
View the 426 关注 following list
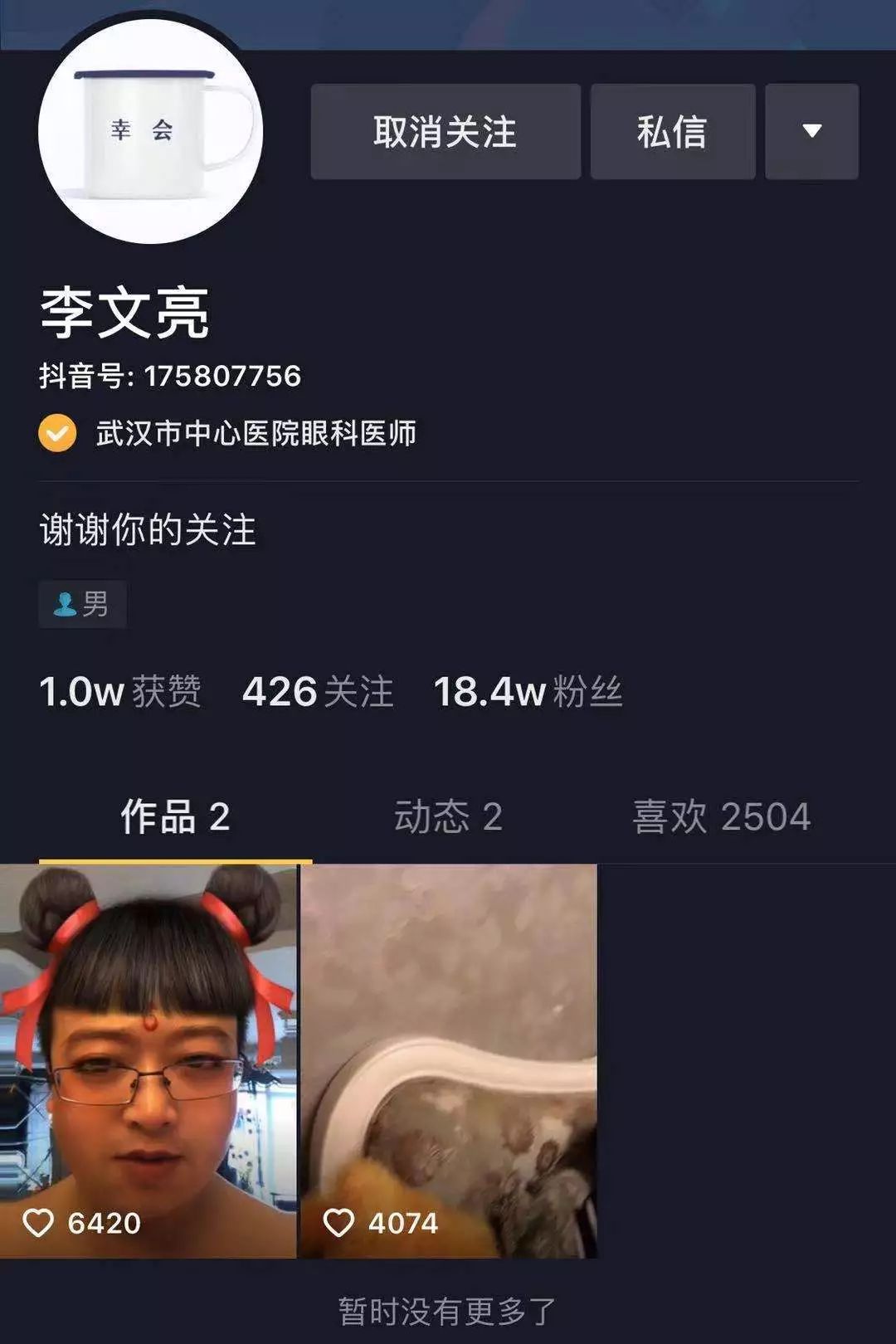coord(317,692)
